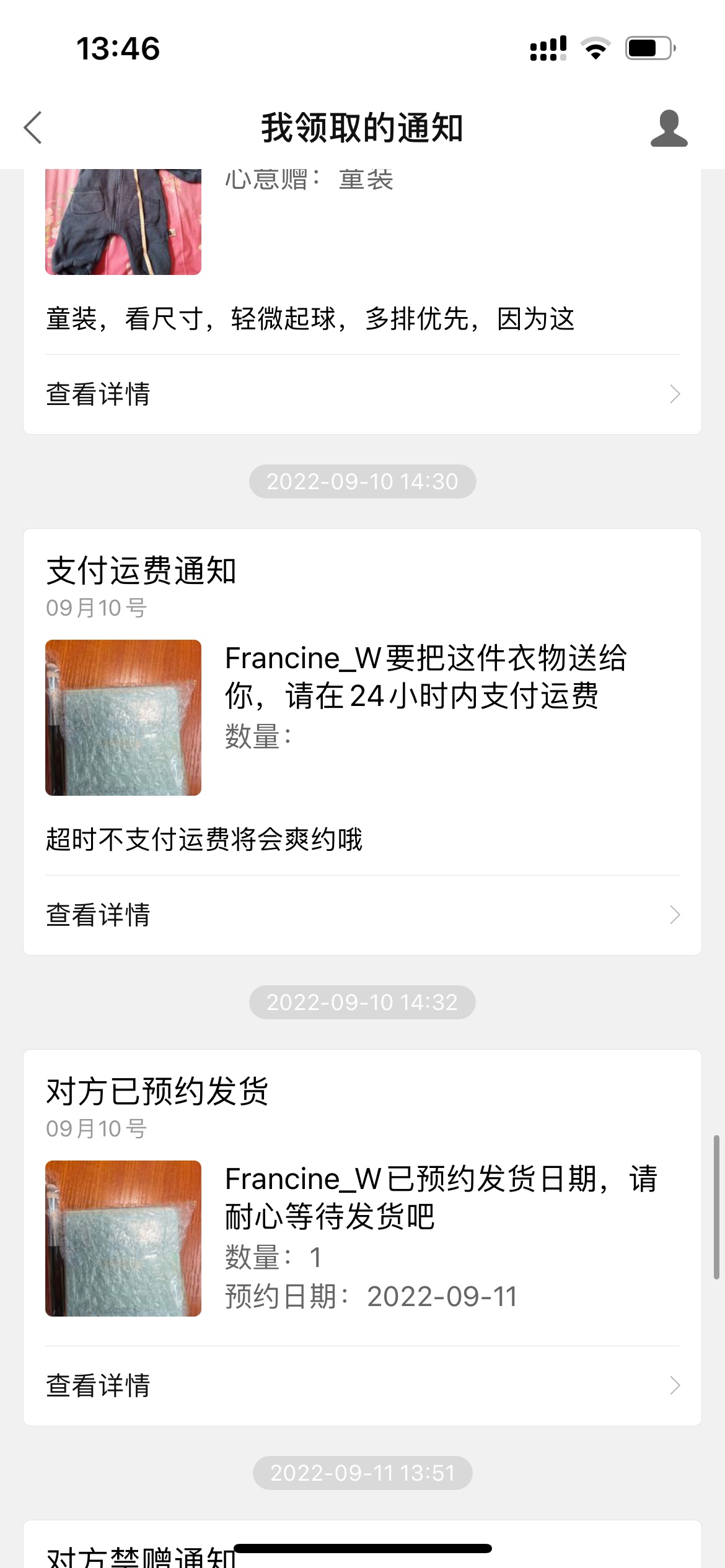Tap the item photo in 支付运费通知 card
This screenshot has height=1568, width=725.
pos(123,718)
